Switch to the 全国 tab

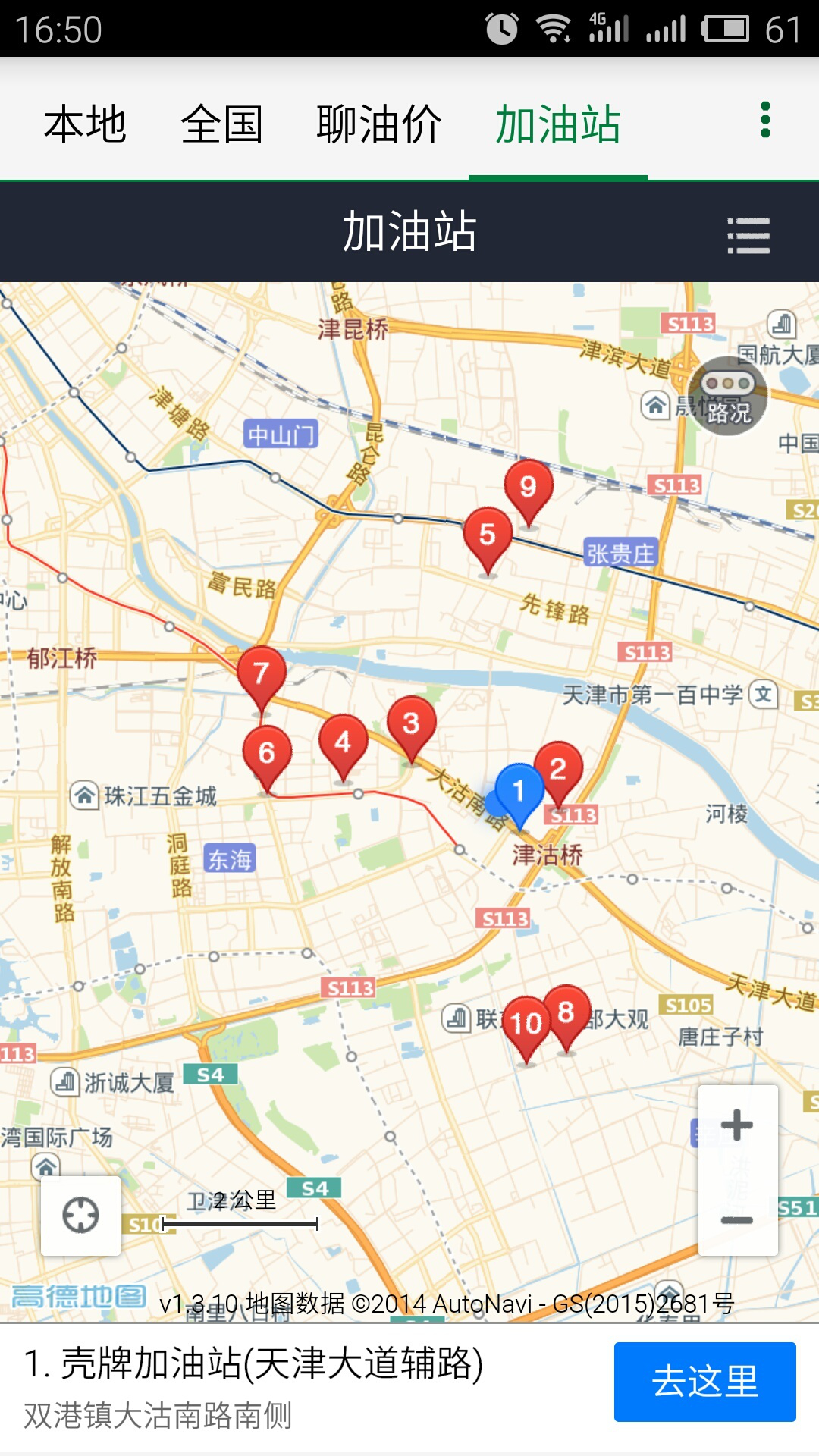pyautogui.click(x=221, y=124)
